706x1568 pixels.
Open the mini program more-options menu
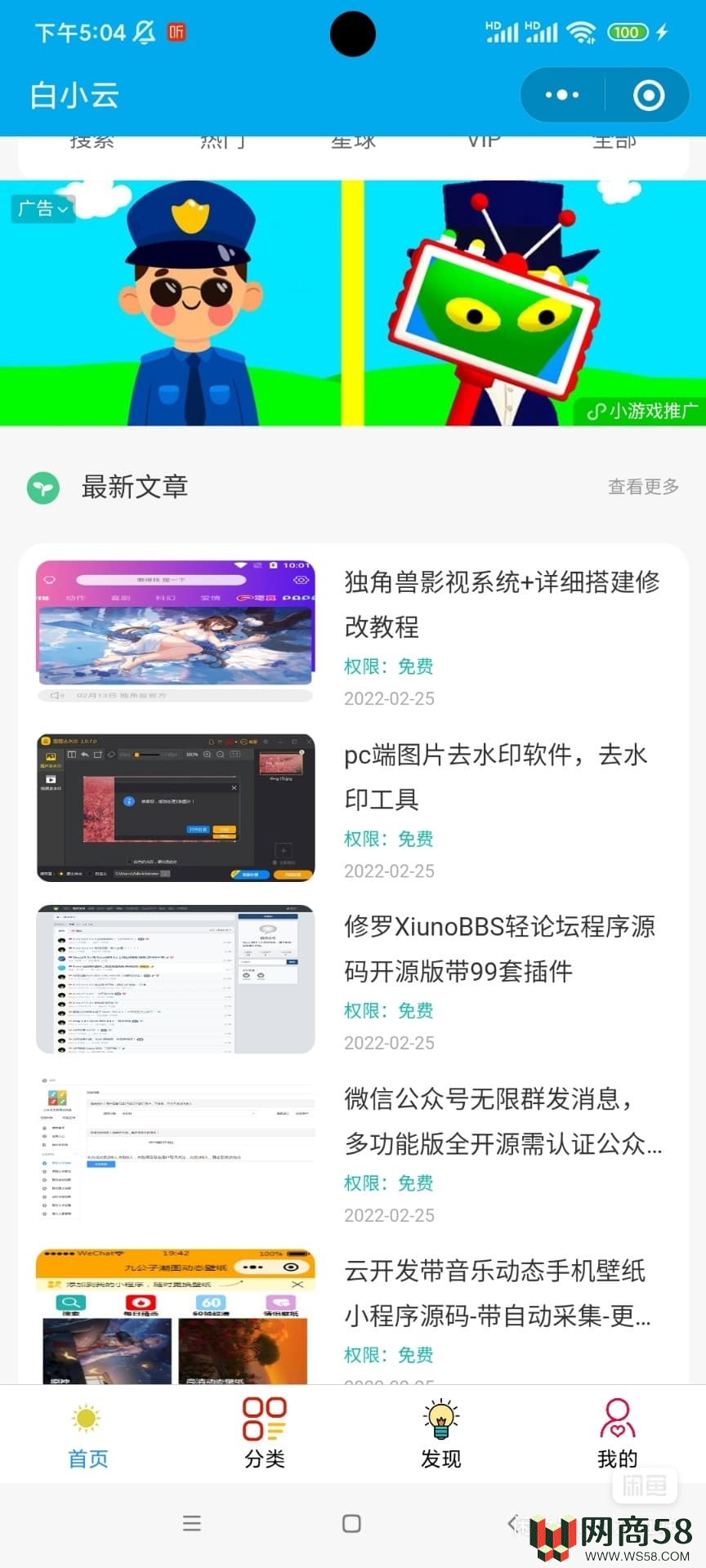pyautogui.click(x=562, y=96)
